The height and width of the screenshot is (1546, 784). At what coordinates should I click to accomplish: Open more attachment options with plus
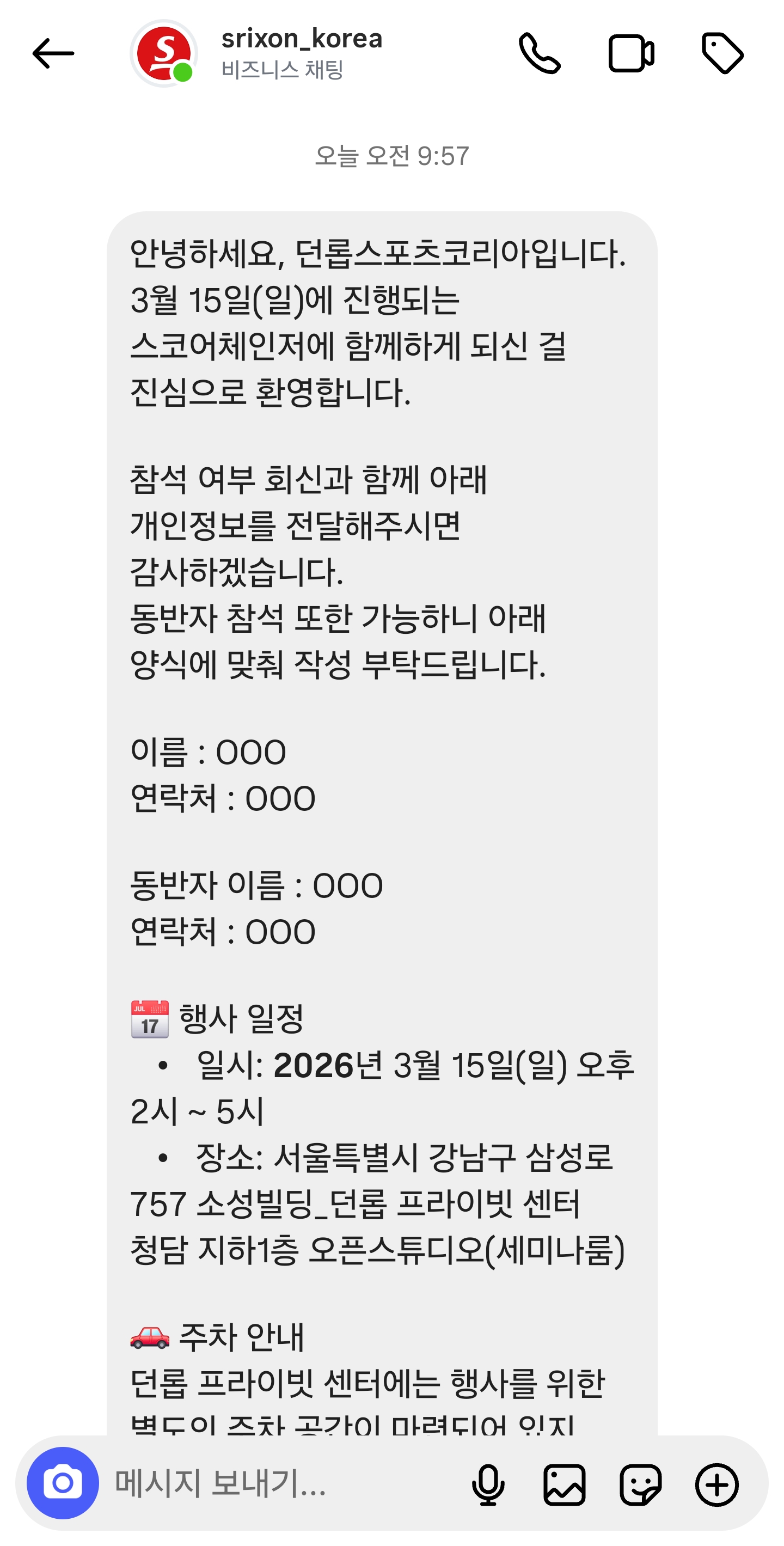click(717, 1484)
